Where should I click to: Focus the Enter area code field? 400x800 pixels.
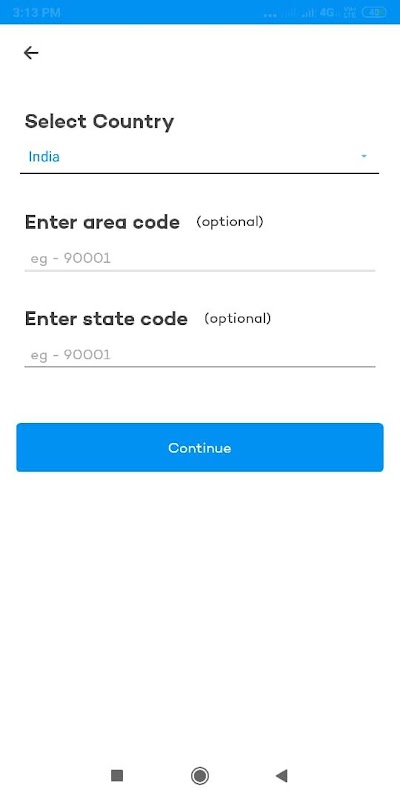pos(199,258)
